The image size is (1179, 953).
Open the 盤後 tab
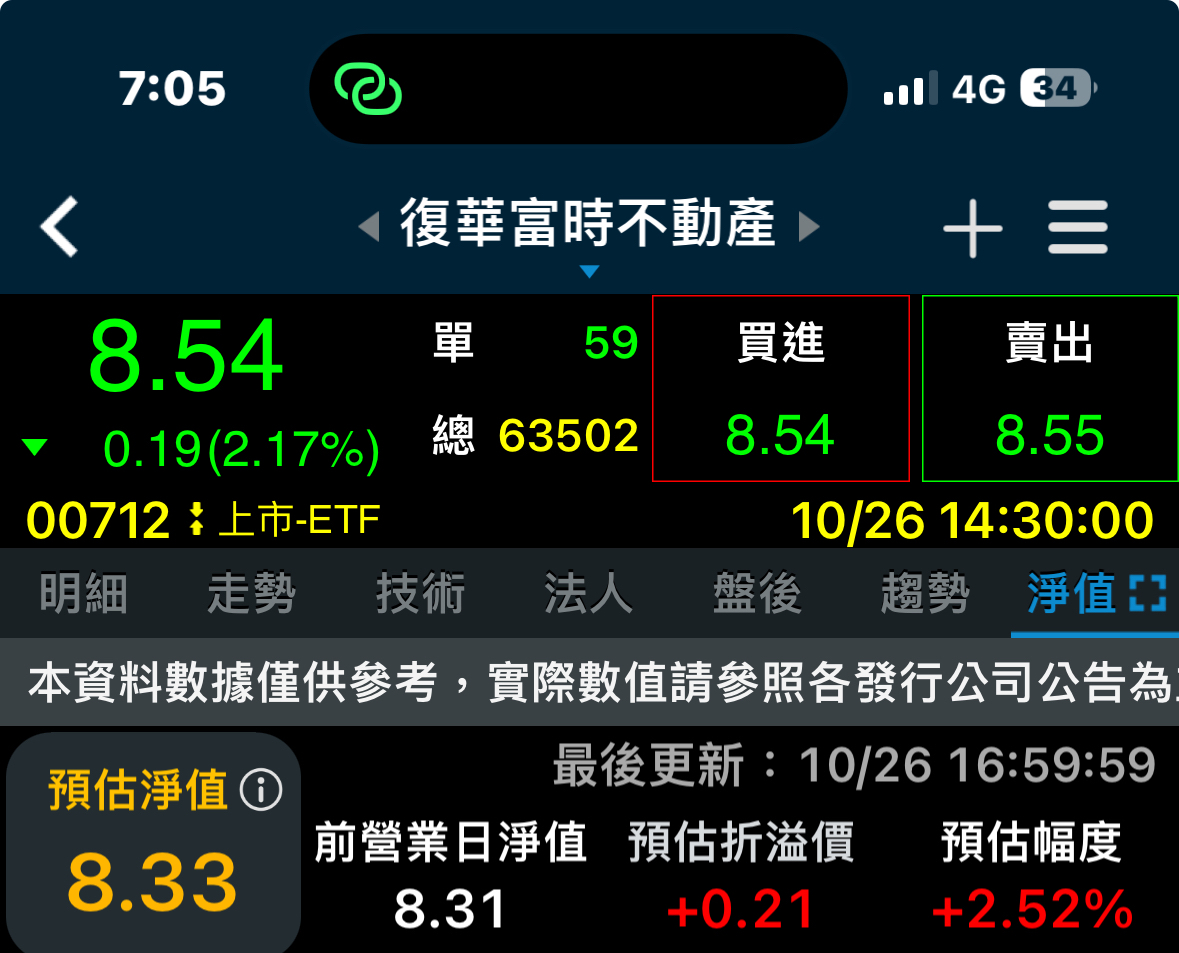click(757, 593)
